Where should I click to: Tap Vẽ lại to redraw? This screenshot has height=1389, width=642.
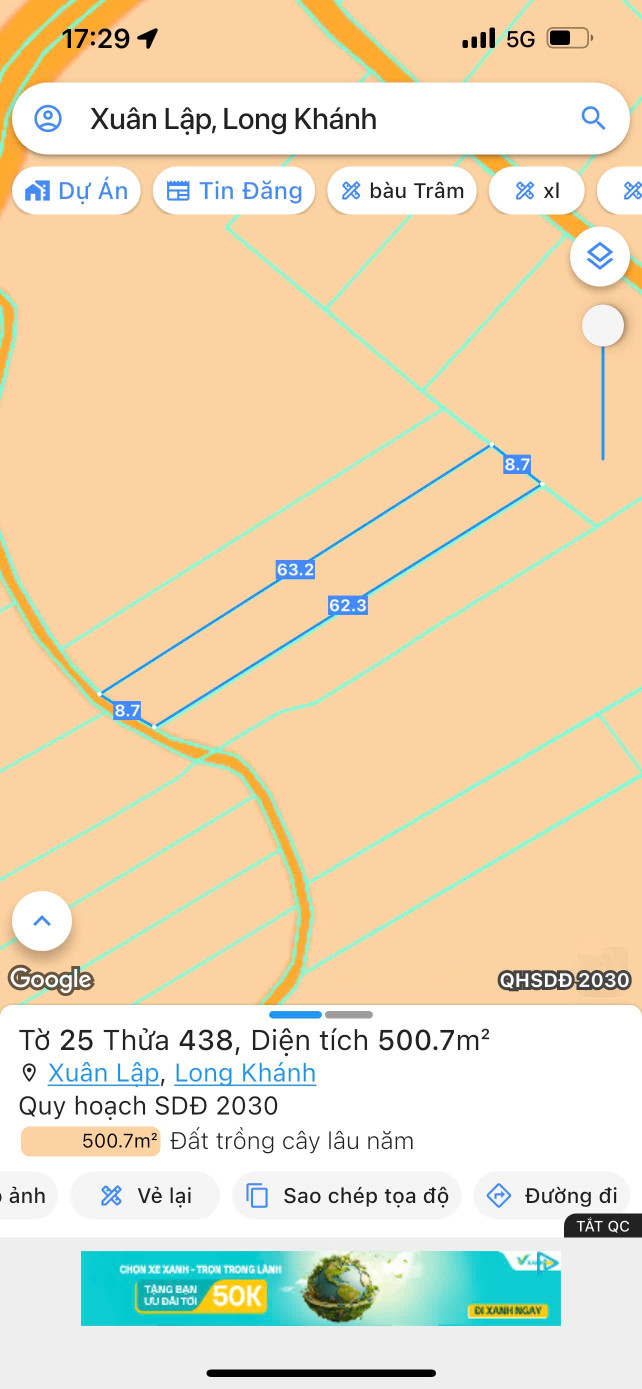(x=146, y=1195)
